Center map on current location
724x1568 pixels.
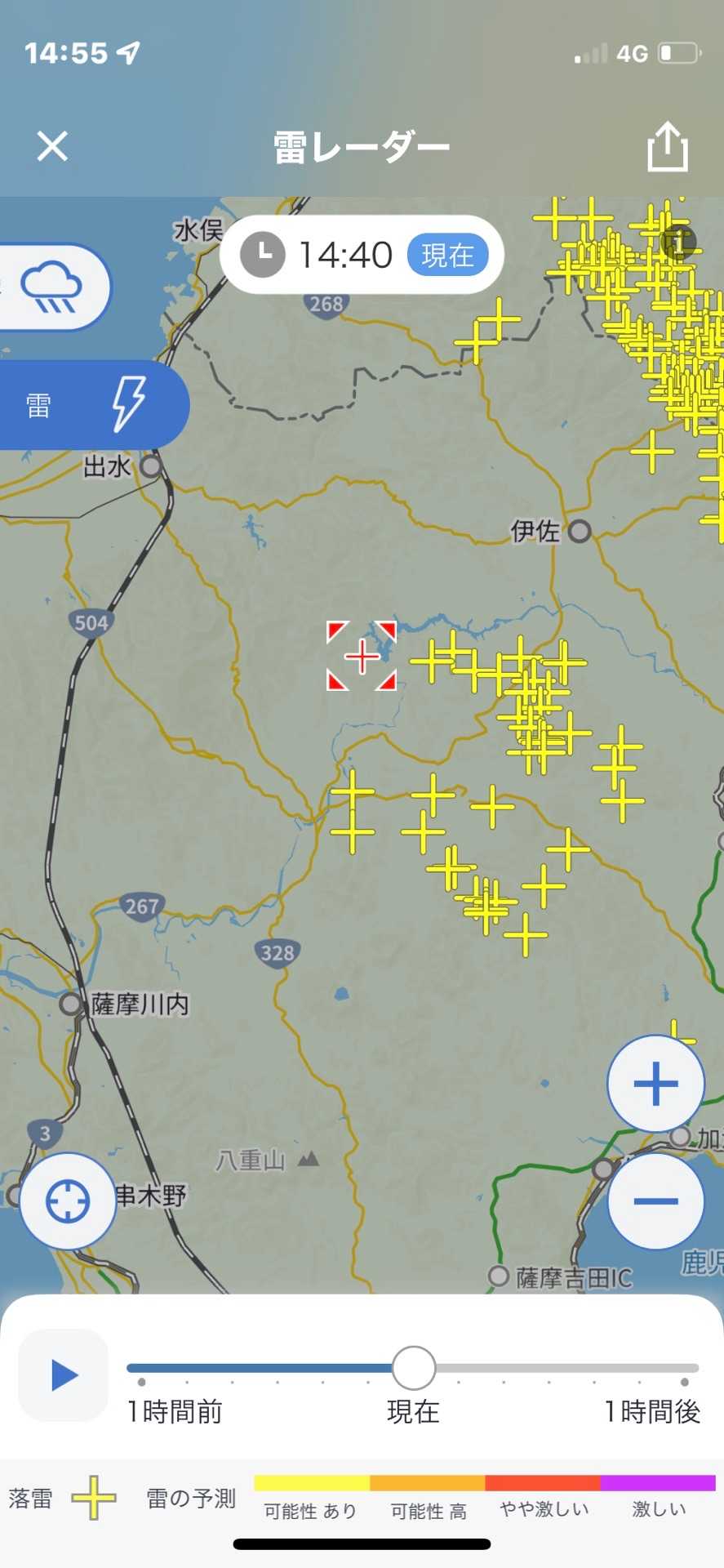[x=68, y=1200]
